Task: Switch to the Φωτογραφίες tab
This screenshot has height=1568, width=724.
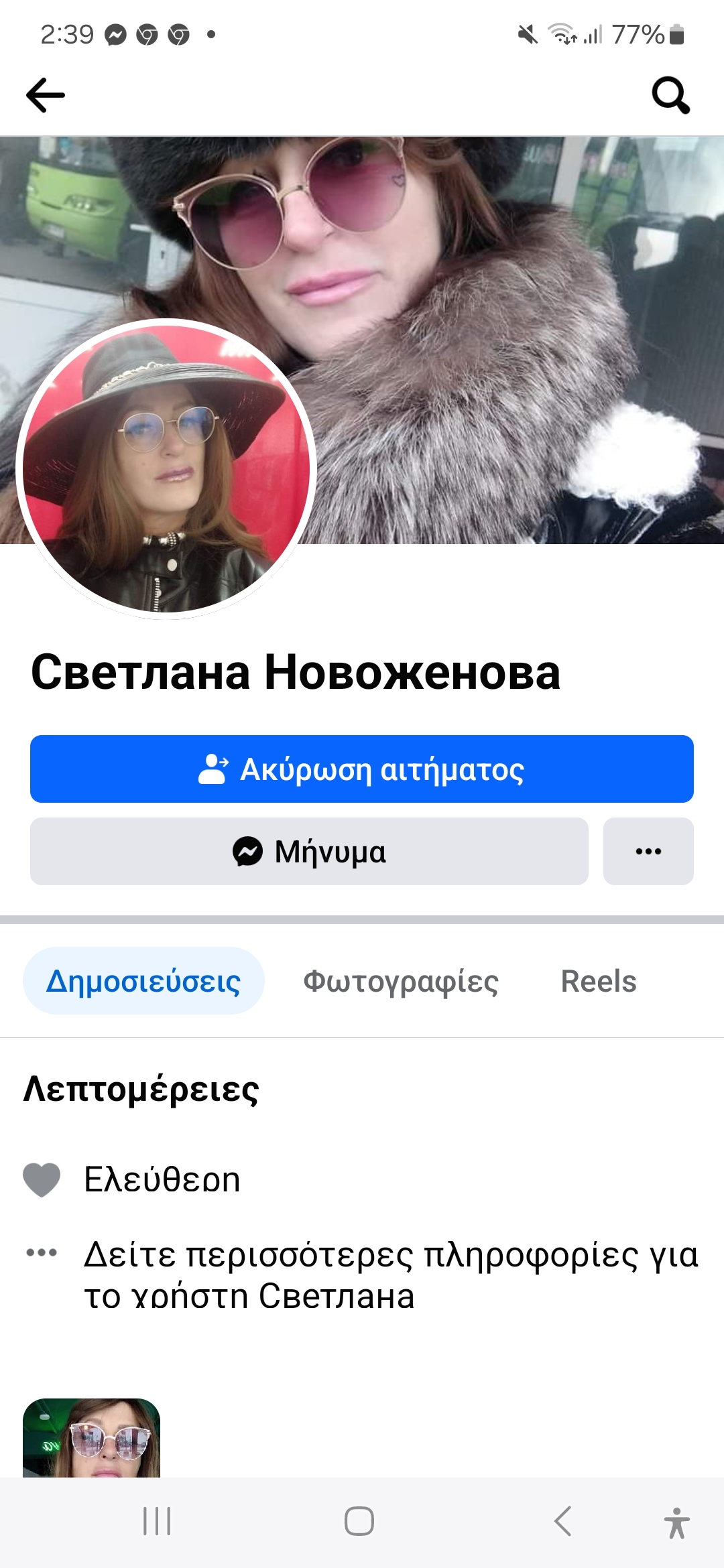Action: 401,981
